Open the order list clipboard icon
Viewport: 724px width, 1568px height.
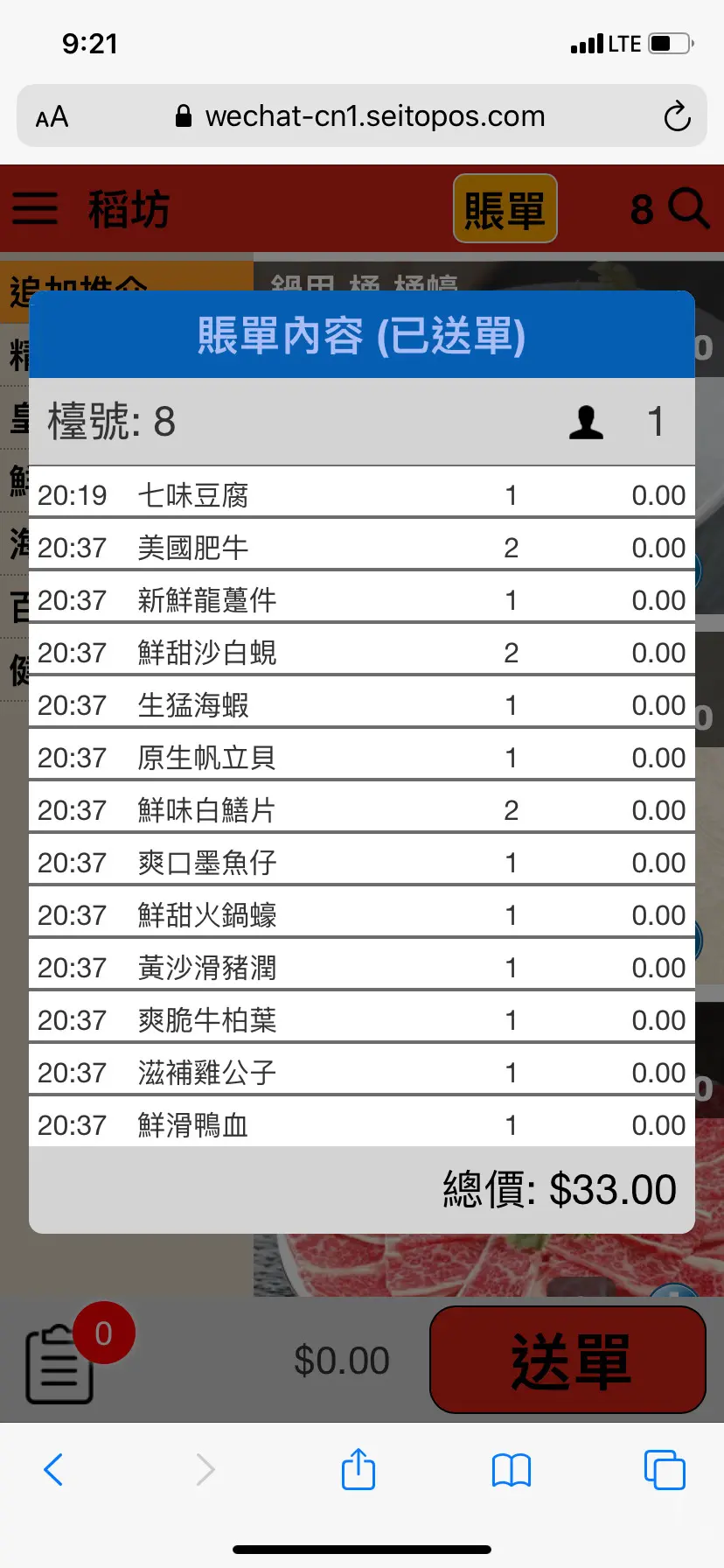[59, 1364]
